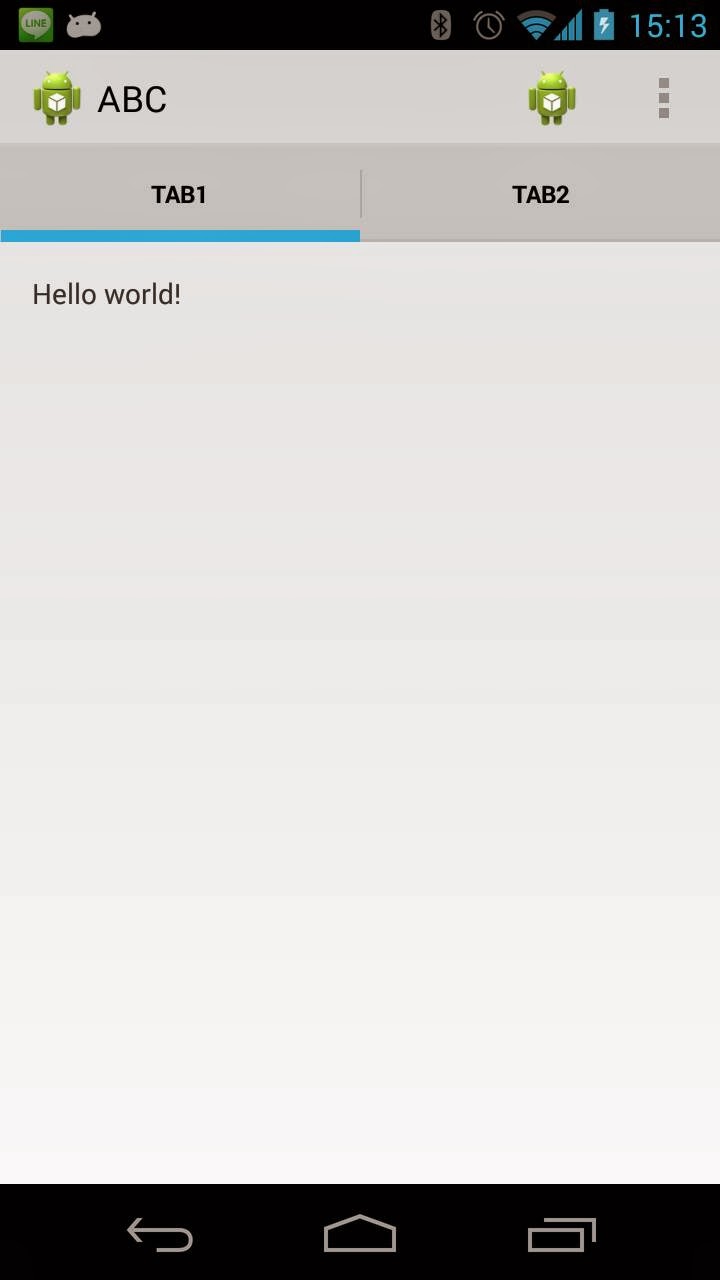The height and width of the screenshot is (1280, 720).
Task: Tap the ABC app icon in the title bar
Action: click(x=57, y=98)
